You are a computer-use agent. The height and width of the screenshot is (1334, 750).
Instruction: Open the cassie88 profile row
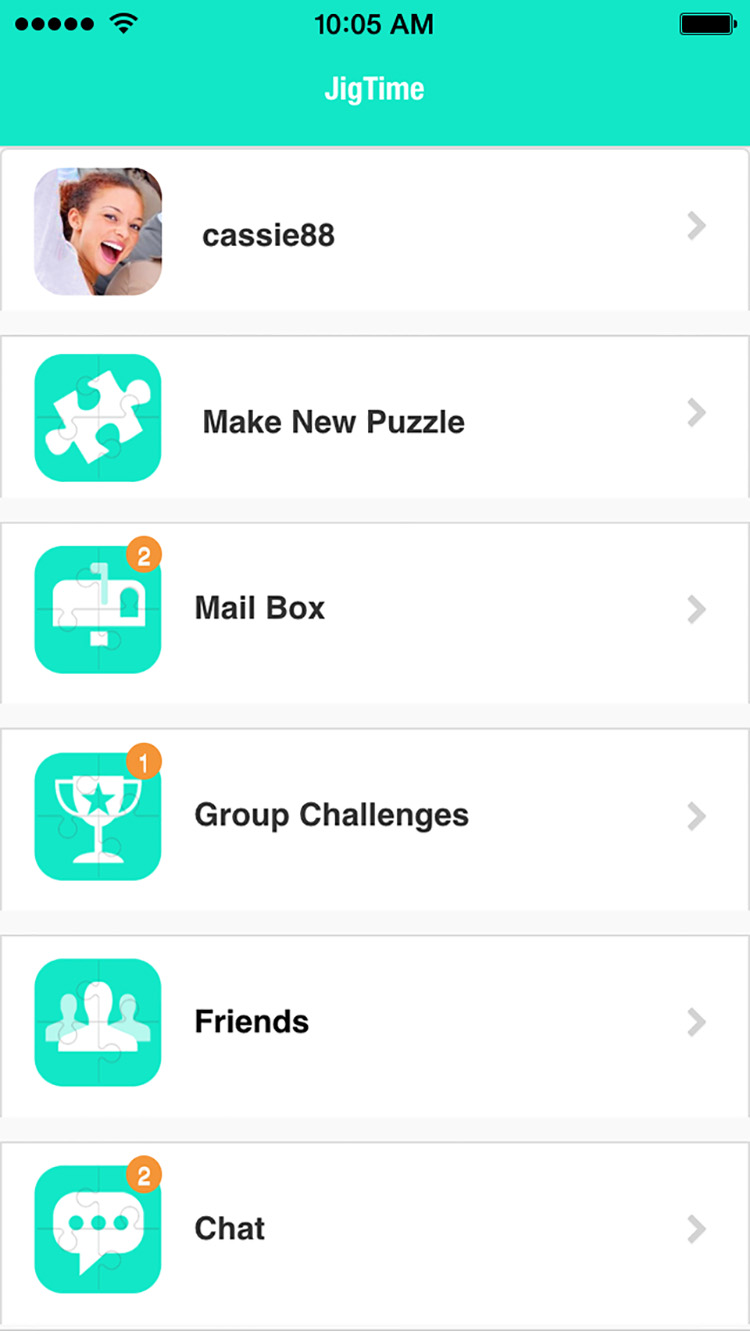[374, 232]
